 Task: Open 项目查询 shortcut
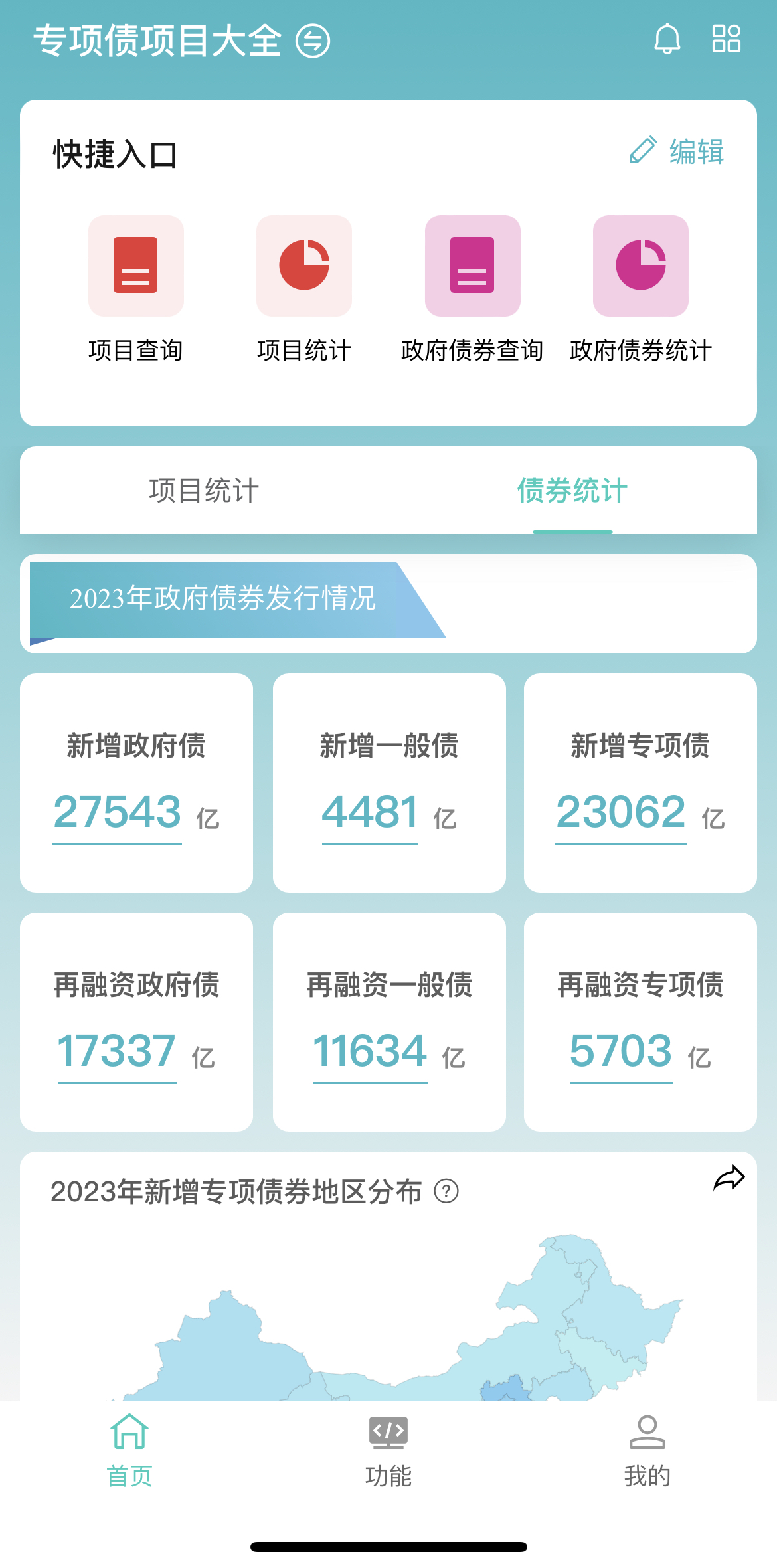135,289
